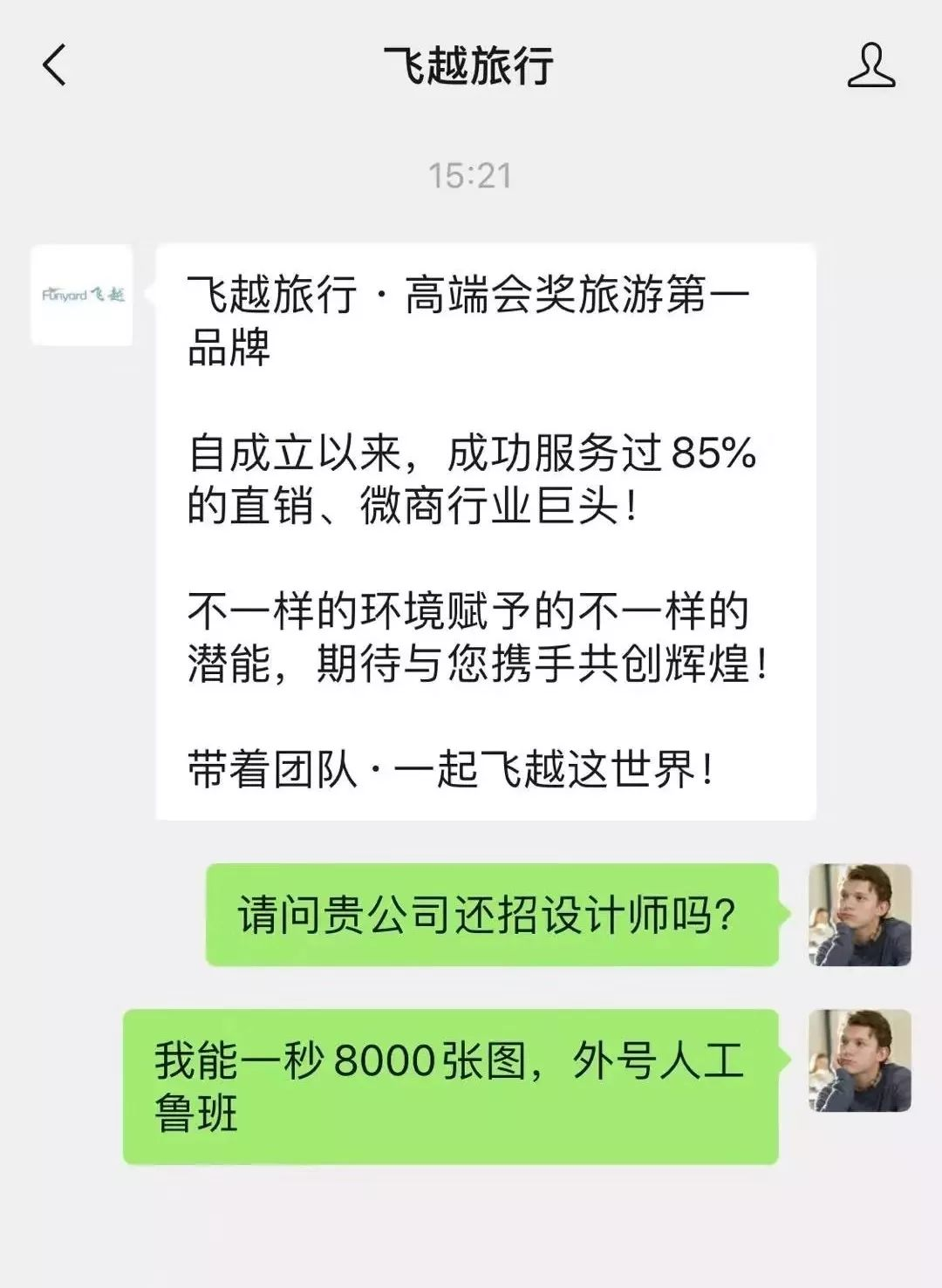Image resolution: width=942 pixels, height=1288 pixels.
Task: Go back from the 飞越旅行 chat
Action: (54, 65)
